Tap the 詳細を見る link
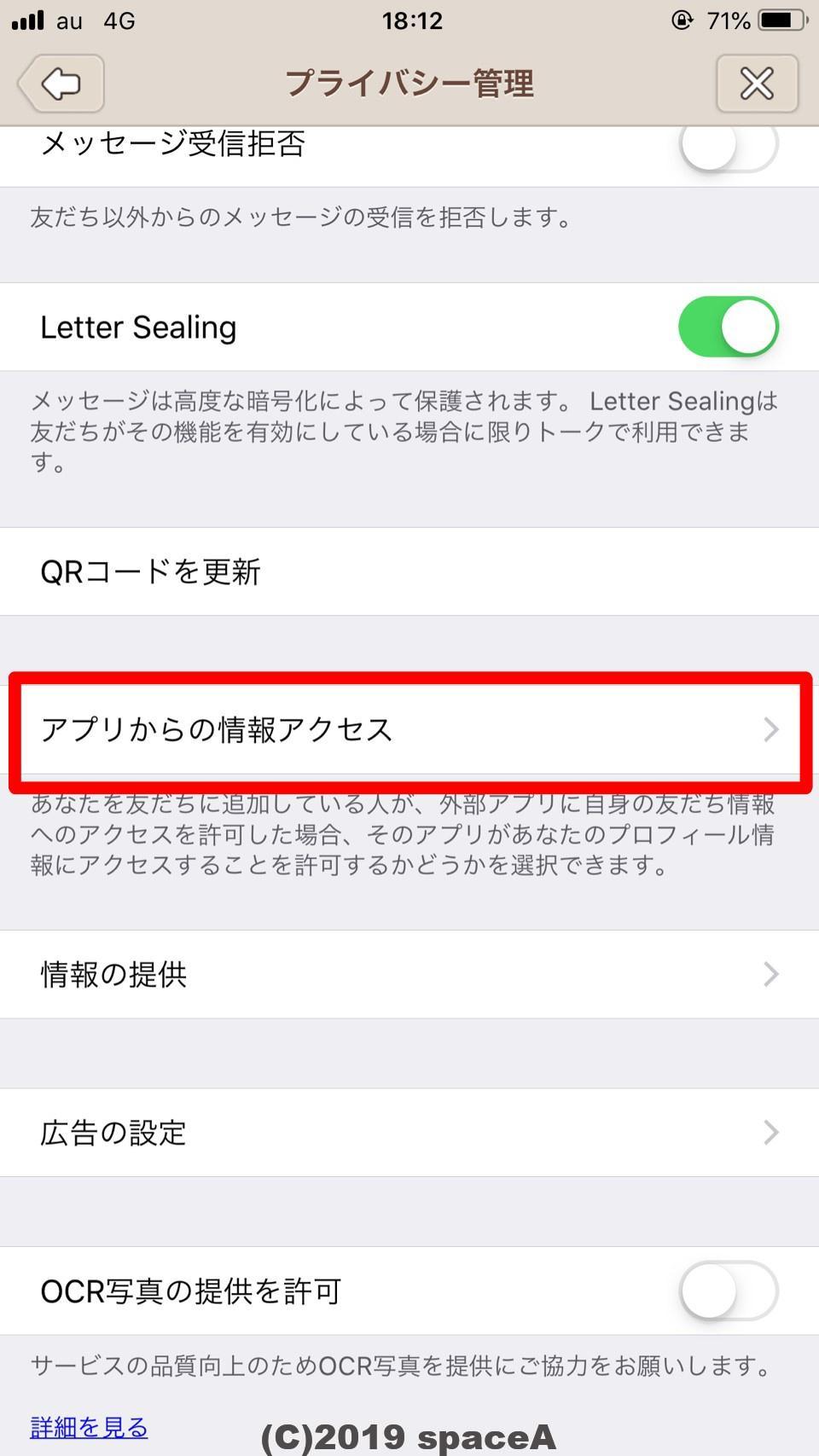The width and height of the screenshot is (819, 1456). [x=90, y=1427]
